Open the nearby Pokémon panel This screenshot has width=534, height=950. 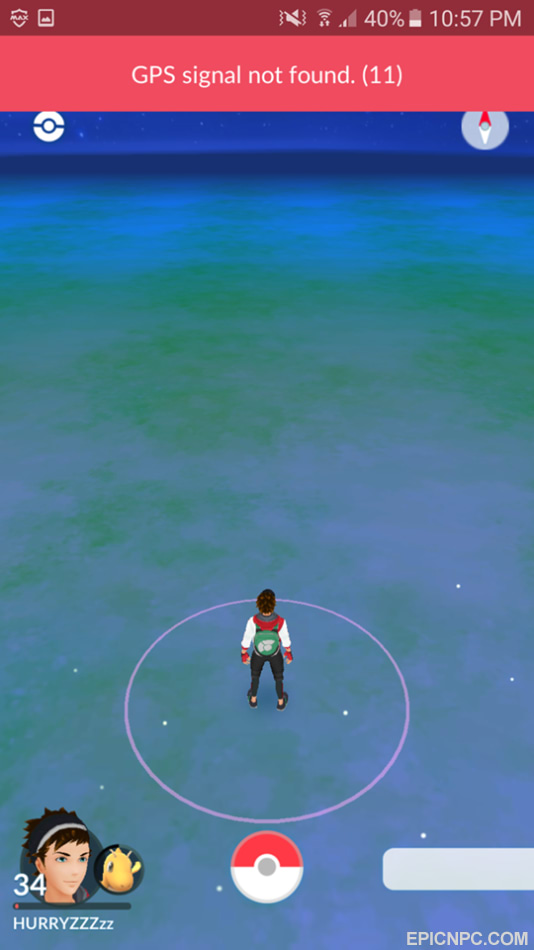tap(458, 869)
